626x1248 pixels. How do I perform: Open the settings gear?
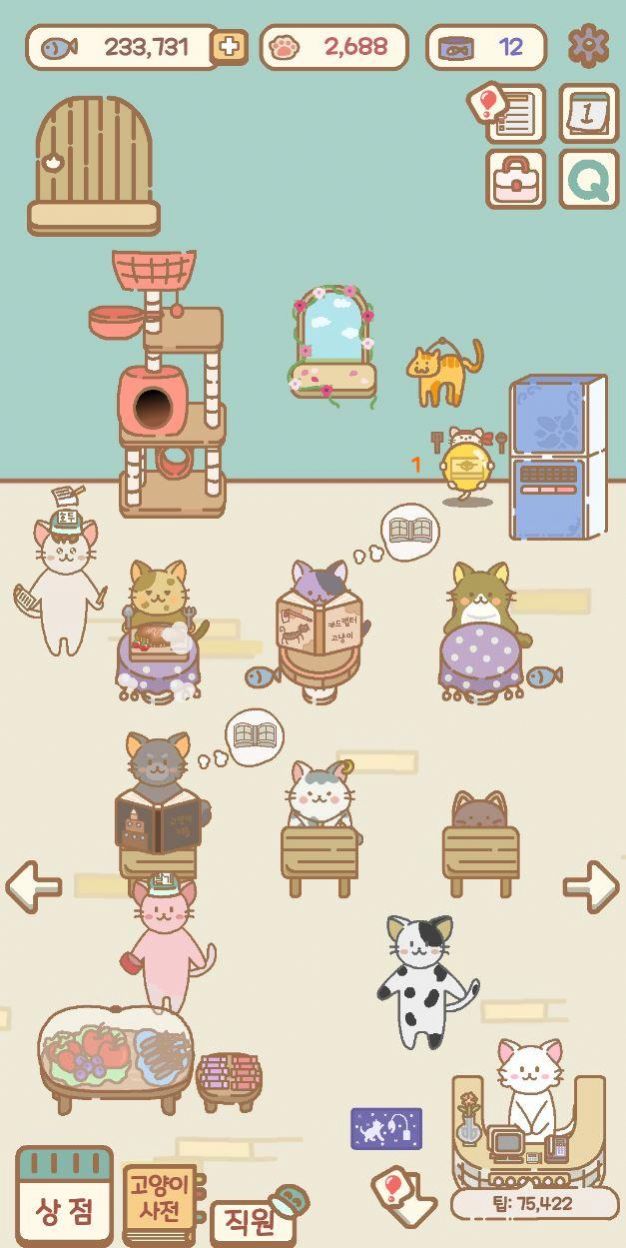coord(588,46)
